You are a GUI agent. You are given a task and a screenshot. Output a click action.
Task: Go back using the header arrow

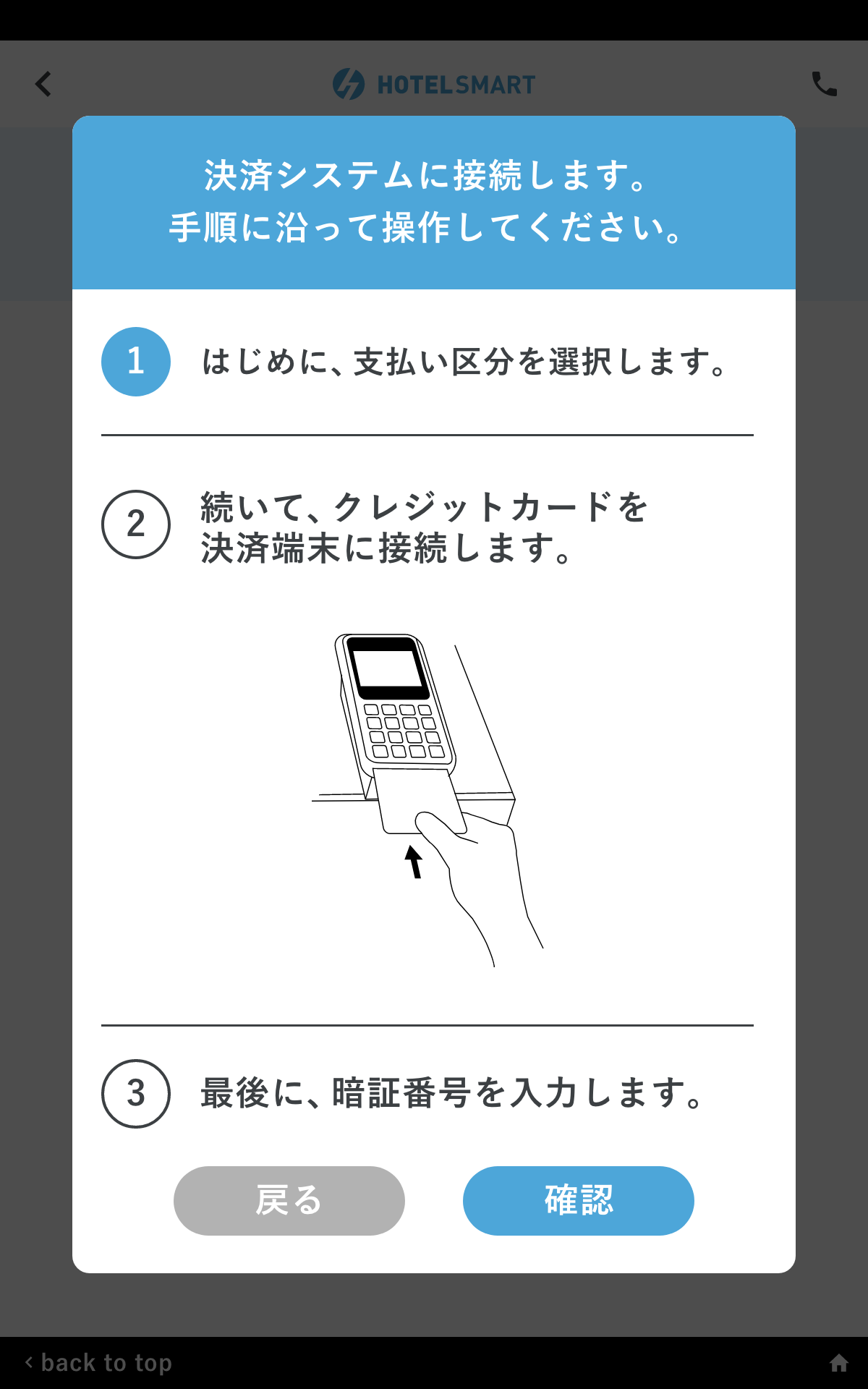point(43,84)
